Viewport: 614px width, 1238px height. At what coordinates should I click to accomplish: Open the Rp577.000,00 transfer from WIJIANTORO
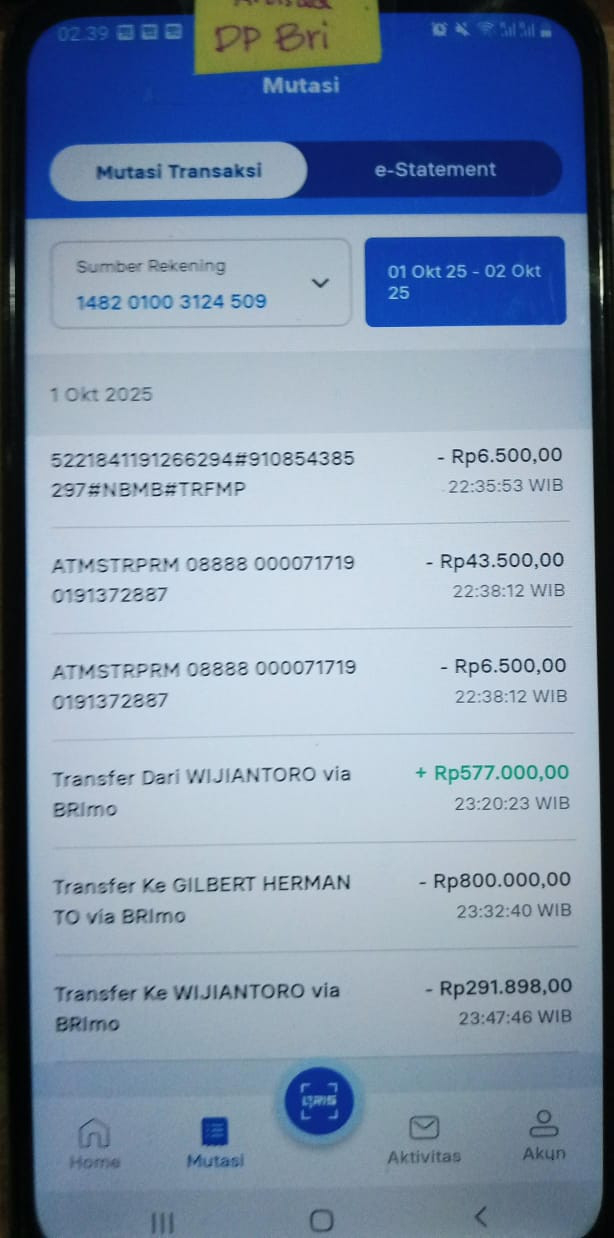(311, 790)
